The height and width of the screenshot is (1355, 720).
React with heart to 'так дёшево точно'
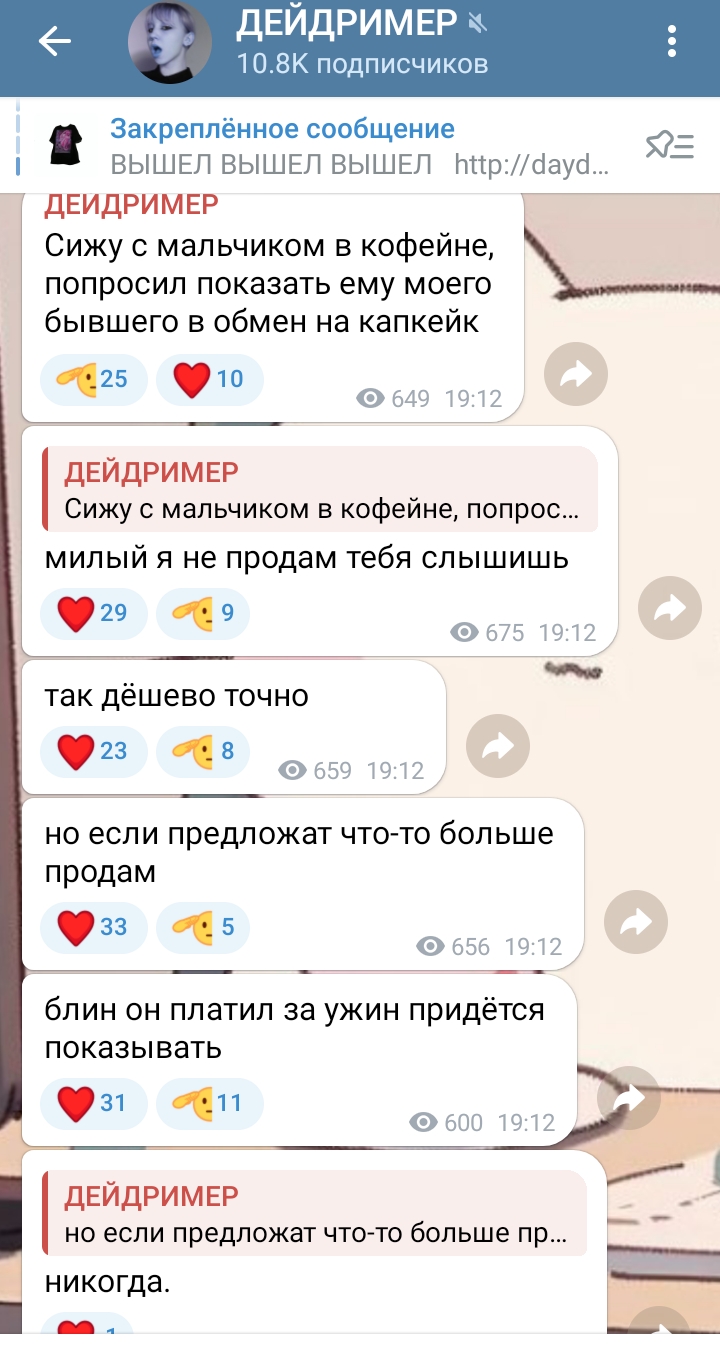point(93,750)
